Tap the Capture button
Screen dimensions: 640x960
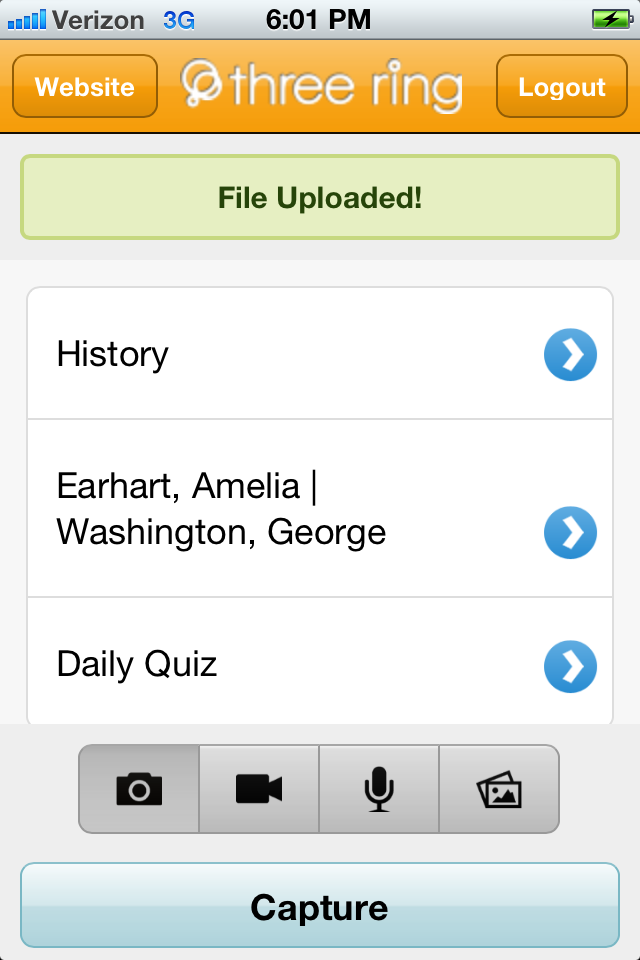tap(320, 907)
